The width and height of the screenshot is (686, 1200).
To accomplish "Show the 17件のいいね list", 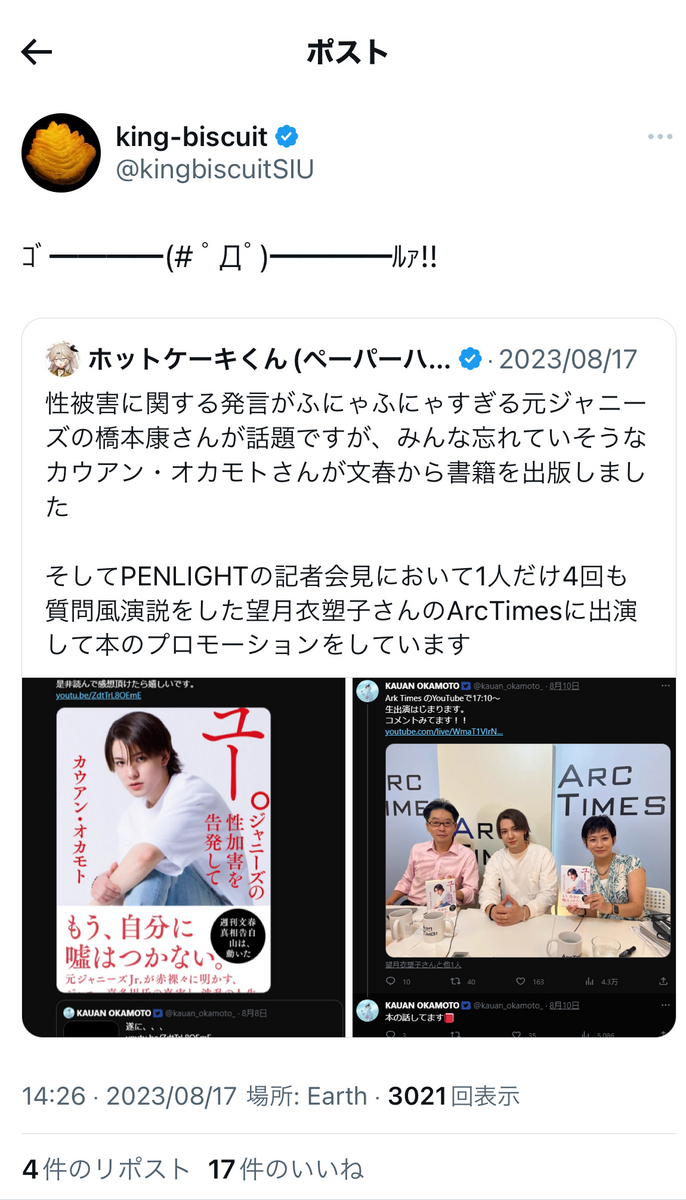I will [x=286, y=1168].
